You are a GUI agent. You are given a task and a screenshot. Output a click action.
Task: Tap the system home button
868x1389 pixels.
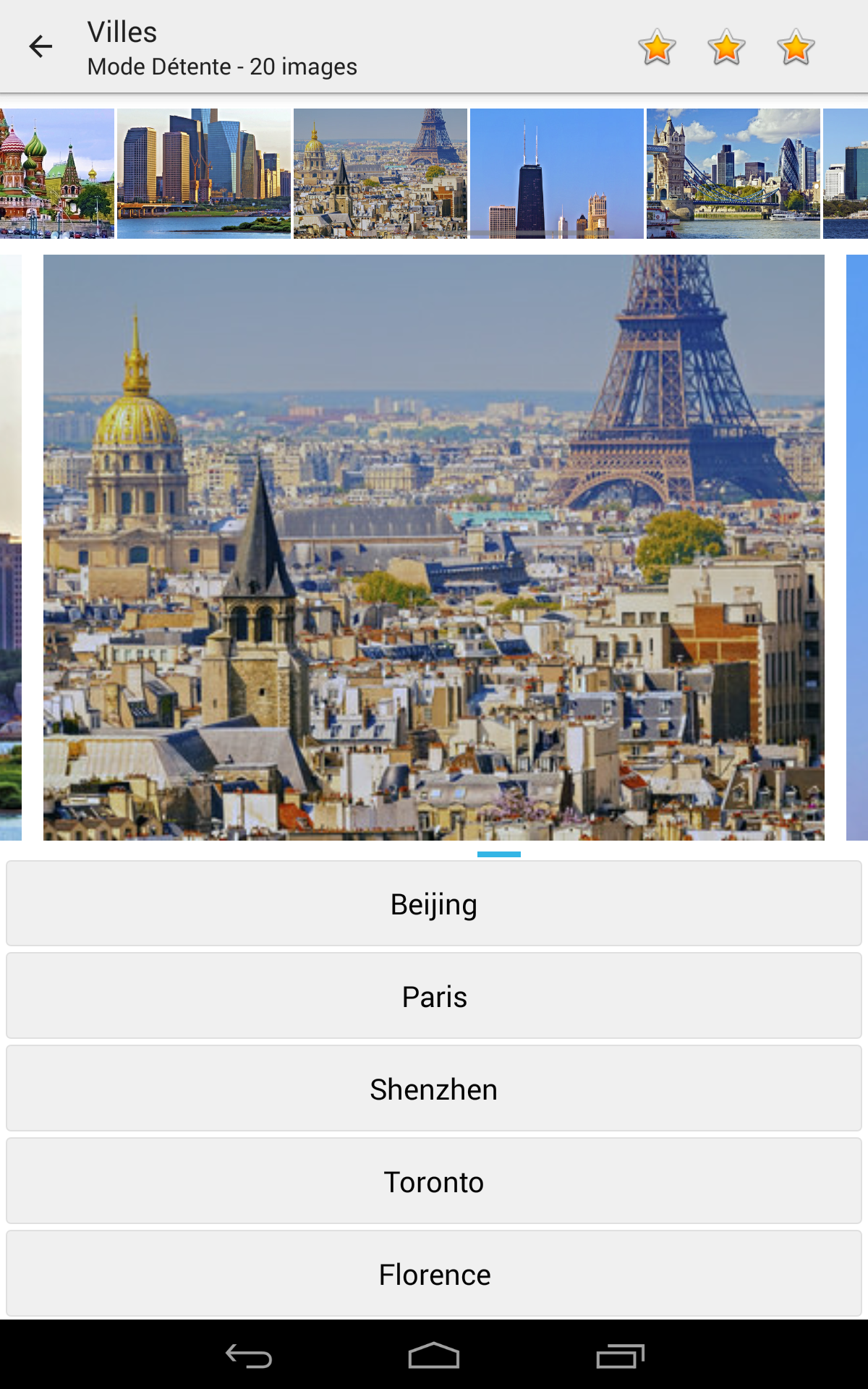pyautogui.click(x=434, y=1356)
